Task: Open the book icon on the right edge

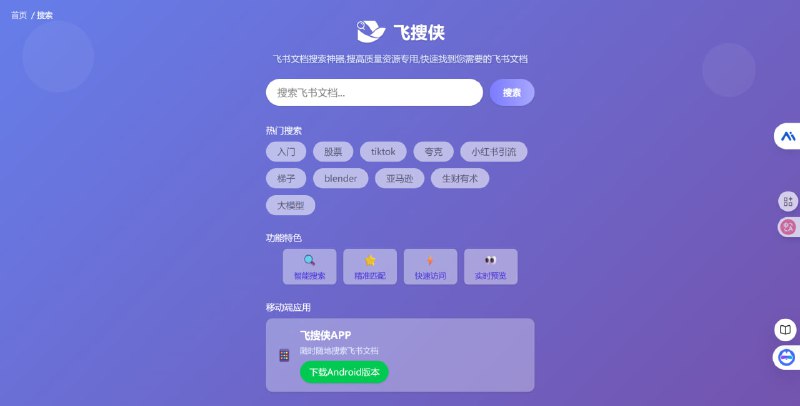Action: coord(786,329)
